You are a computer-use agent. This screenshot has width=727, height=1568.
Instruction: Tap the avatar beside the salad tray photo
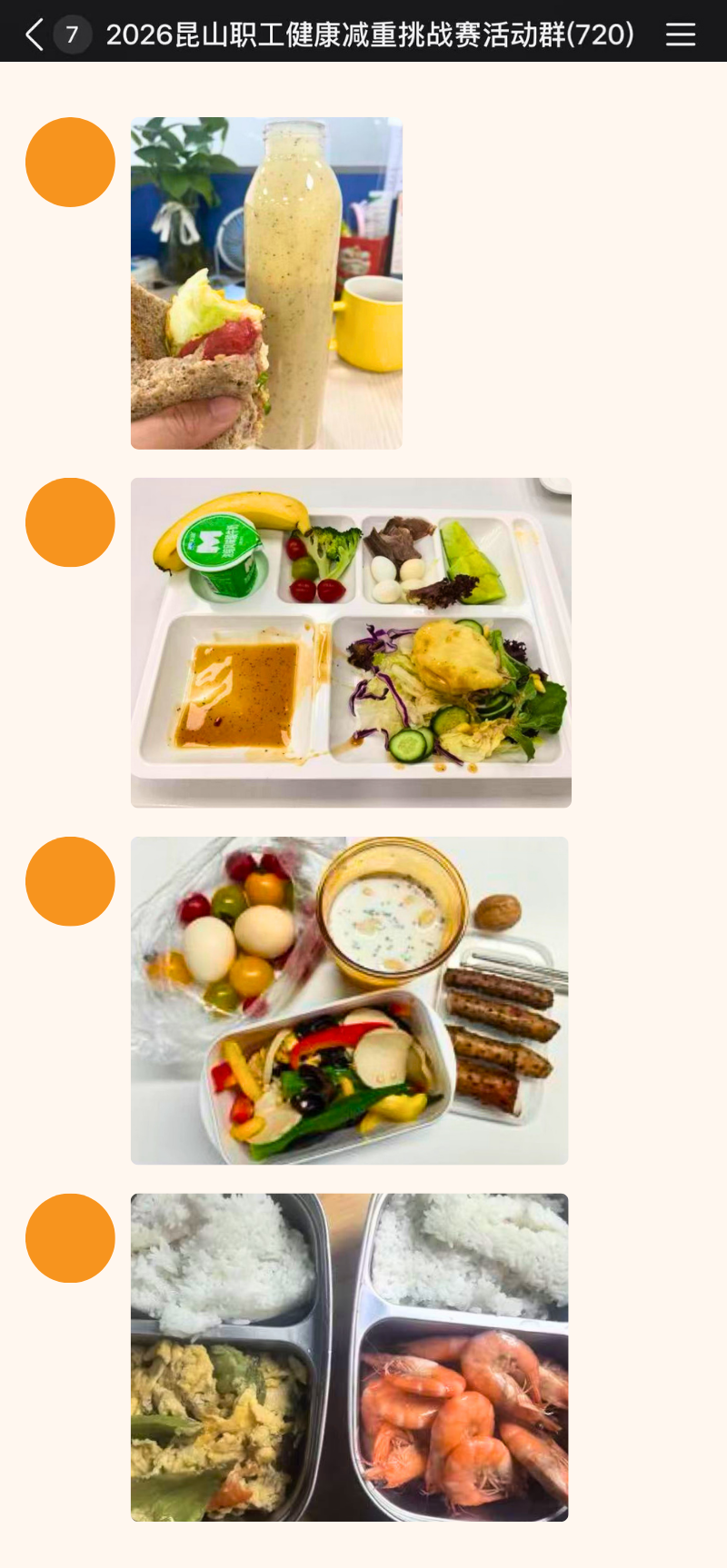pyautogui.click(x=70, y=522)
